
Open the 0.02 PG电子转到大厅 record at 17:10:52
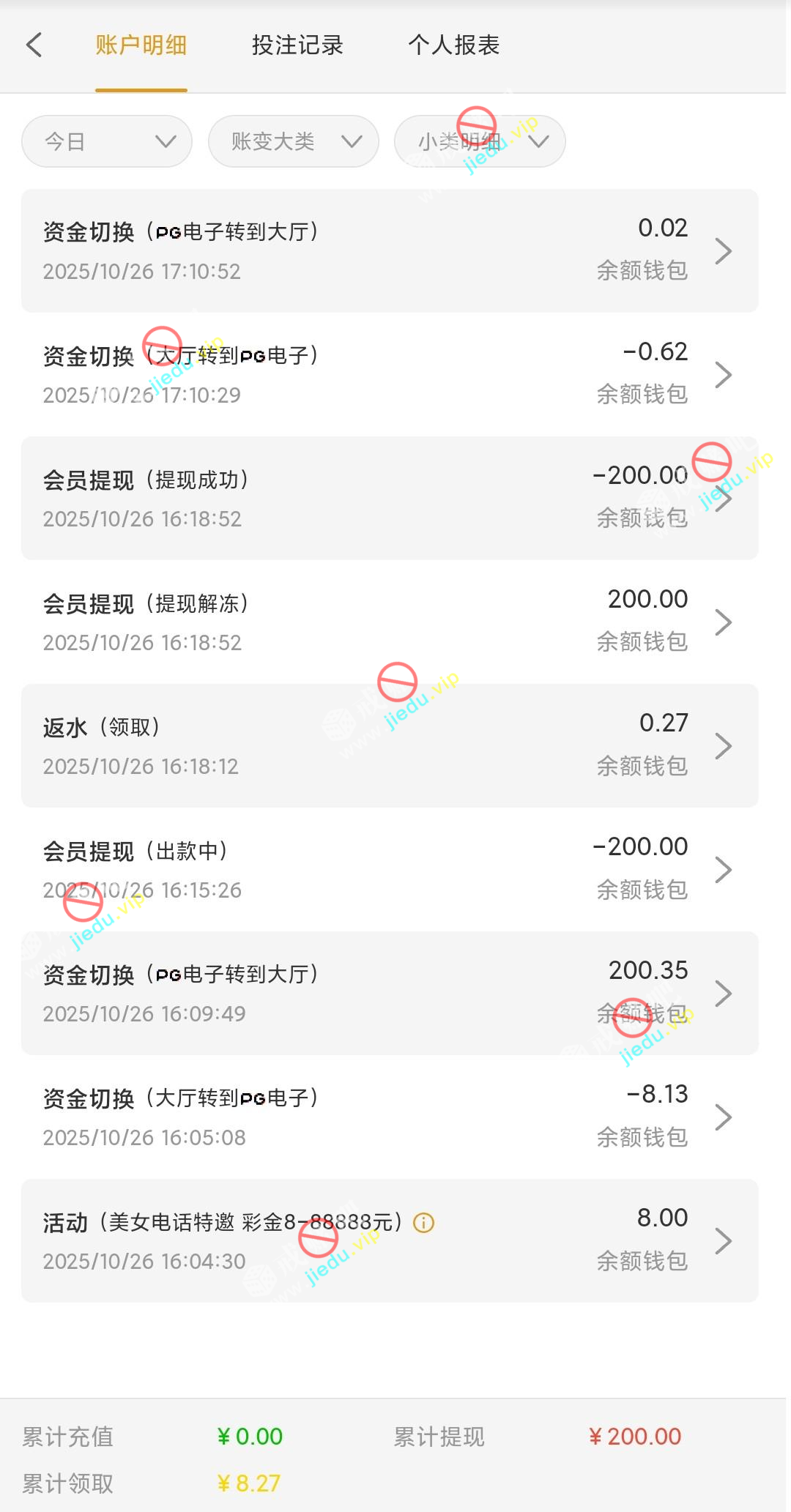click(390, 251)
